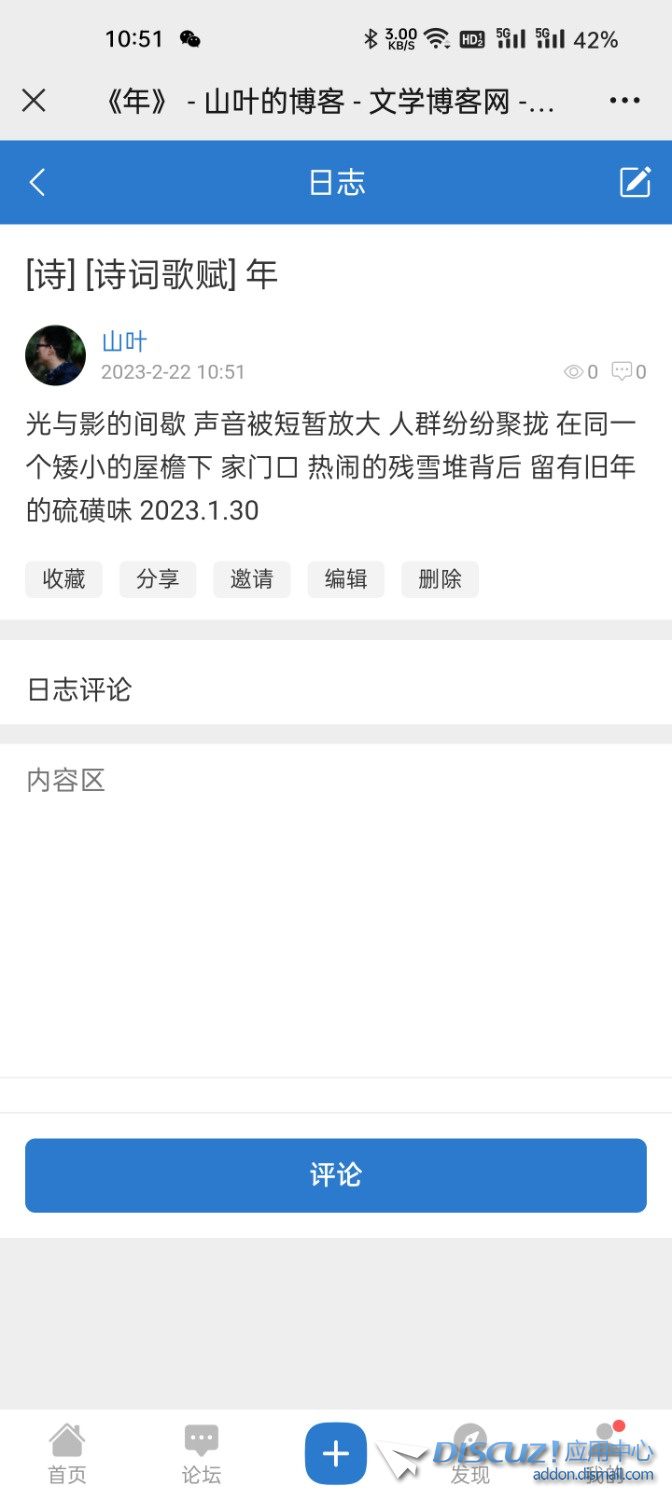Switch to the 论坛 tab

coord(201,1454)
